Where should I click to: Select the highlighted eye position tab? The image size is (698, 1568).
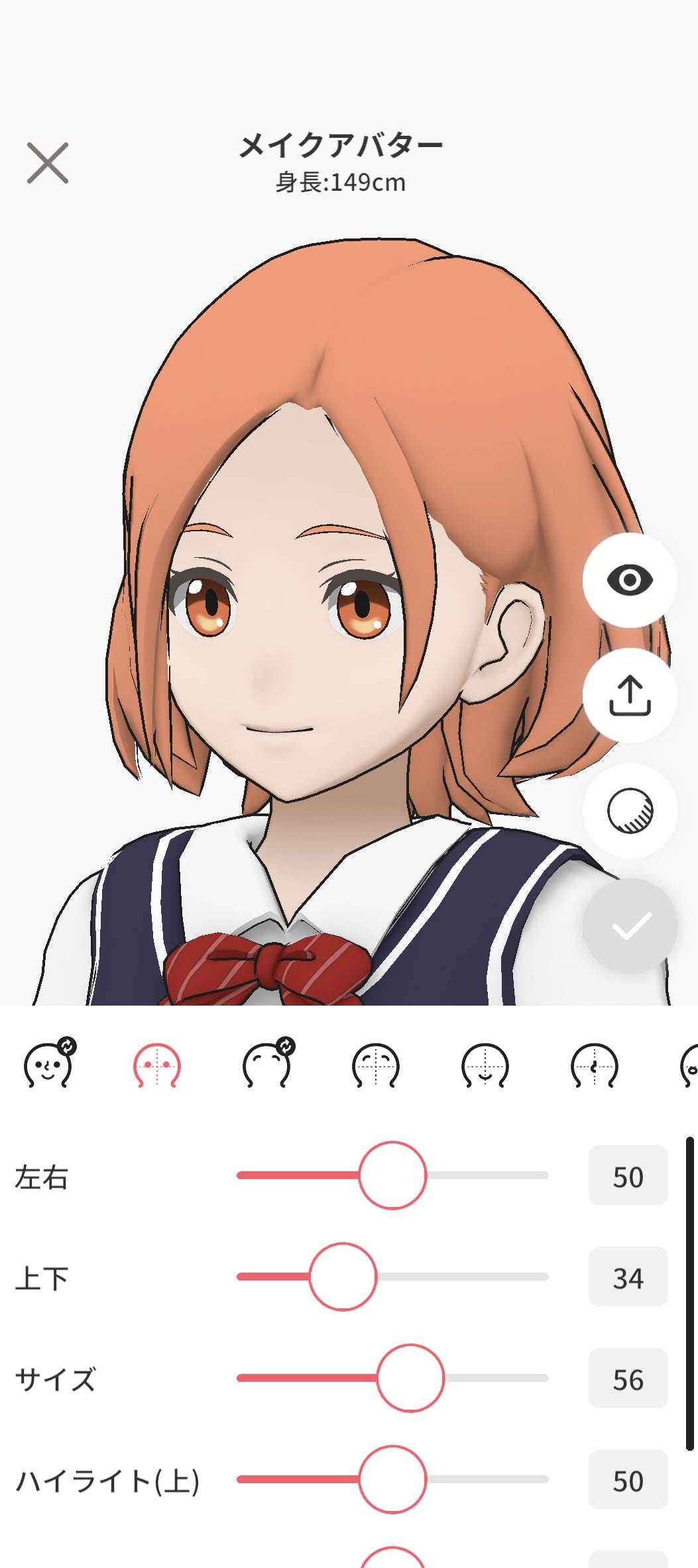pos(157,1065)
